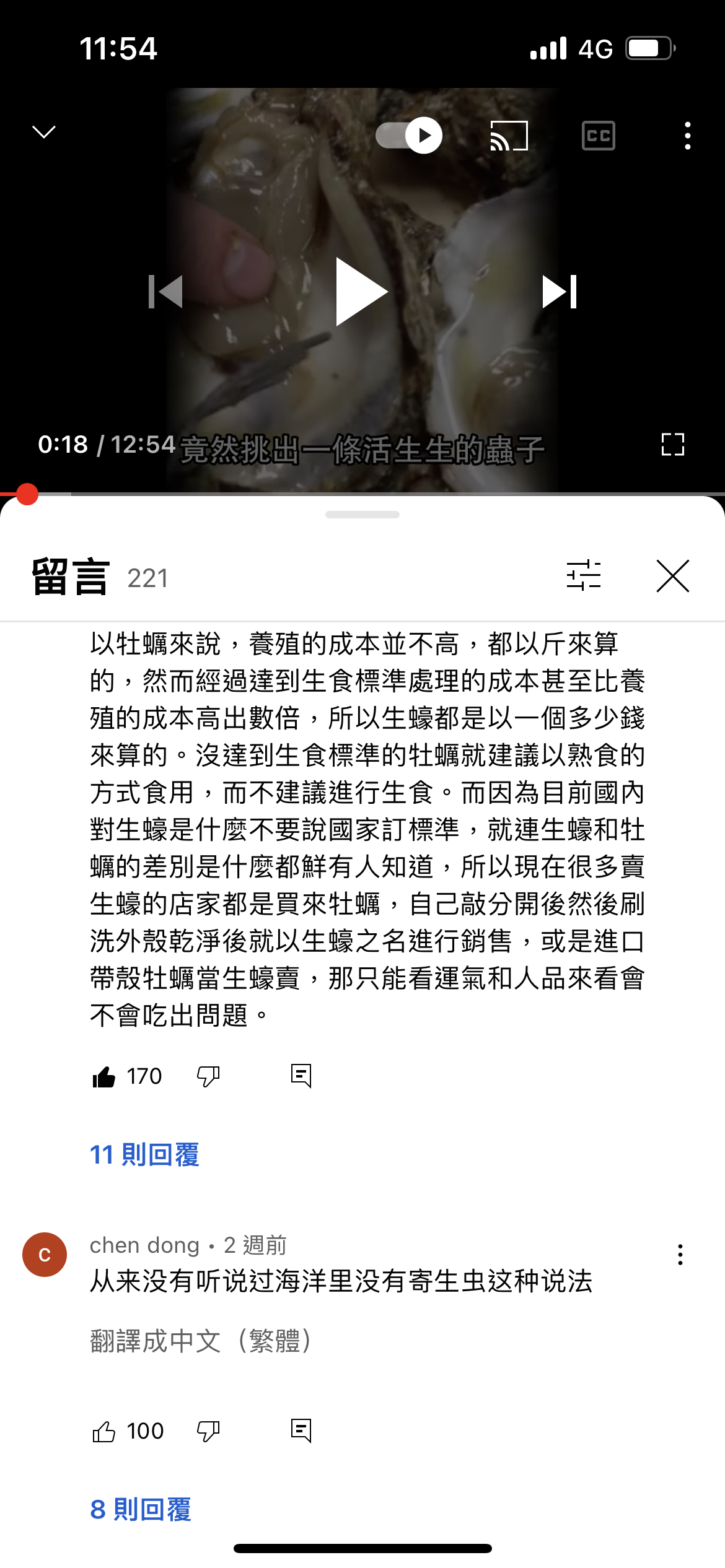
Task: Like chen dong's comment
Action: (x=103, y=1432)
